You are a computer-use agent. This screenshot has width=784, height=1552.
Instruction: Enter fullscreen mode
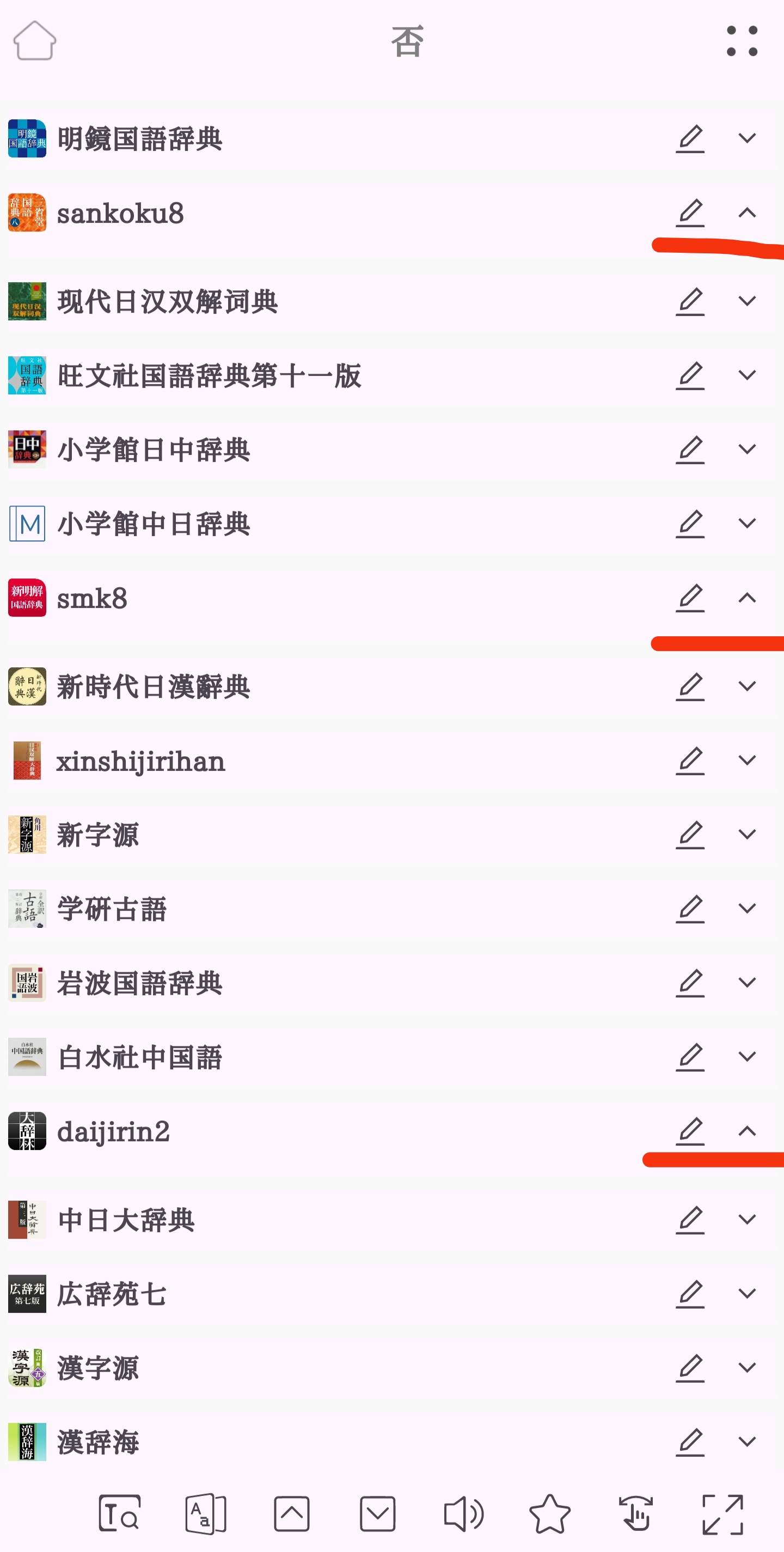tap(722, 1514)
